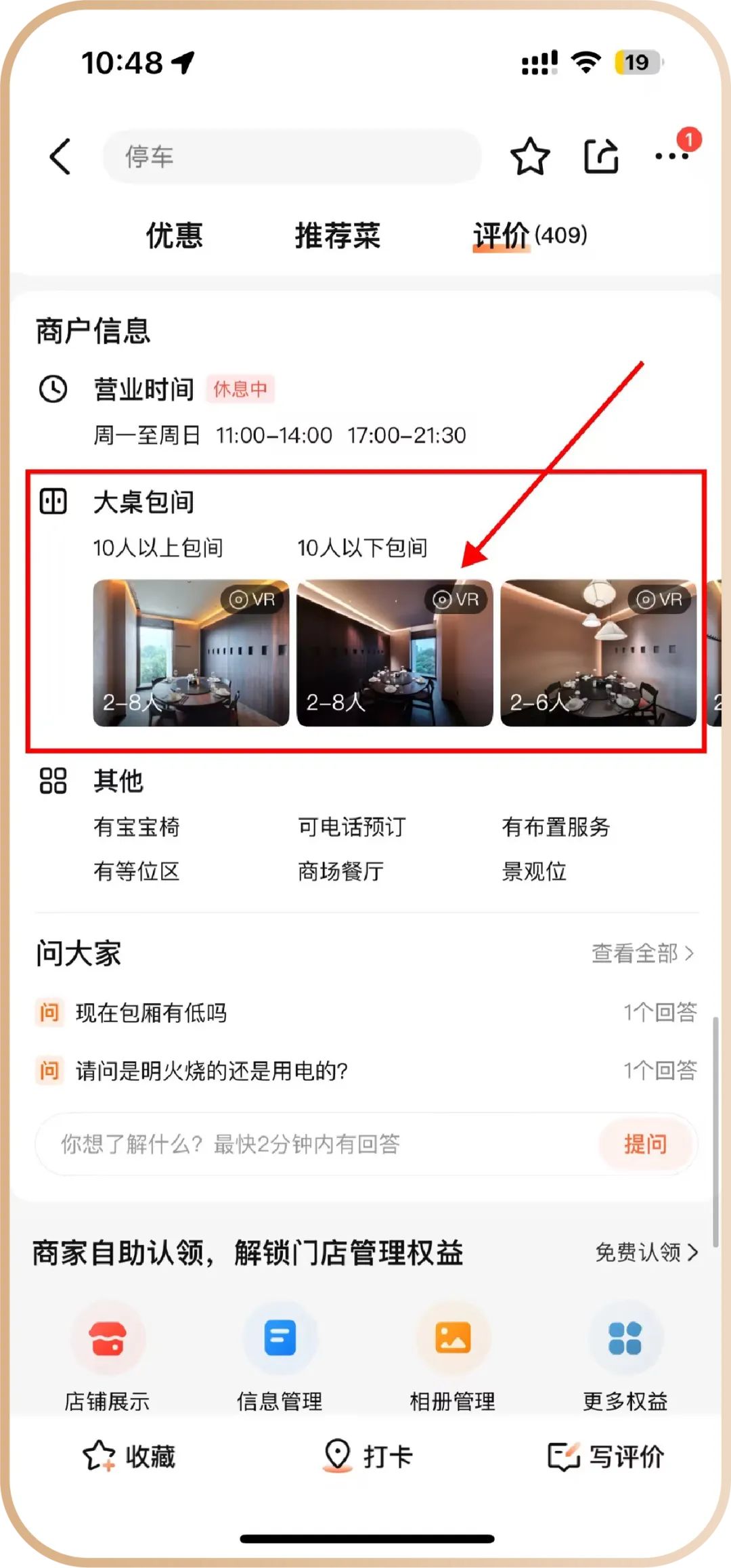731x1568 pixels.
Task: Submit a question with the 提问 button
Action: click(x=646, y=1144)
